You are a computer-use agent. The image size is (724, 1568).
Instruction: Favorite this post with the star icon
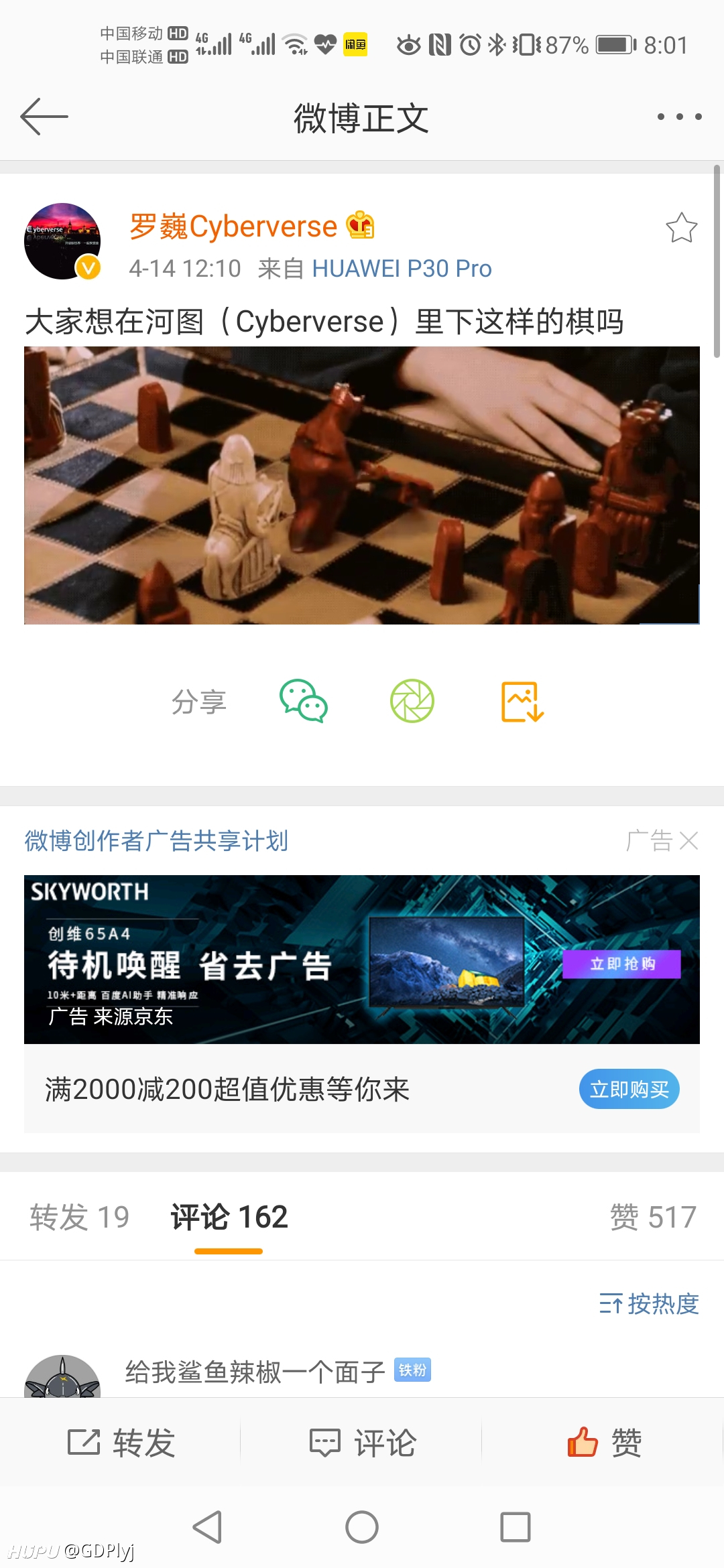682,228
